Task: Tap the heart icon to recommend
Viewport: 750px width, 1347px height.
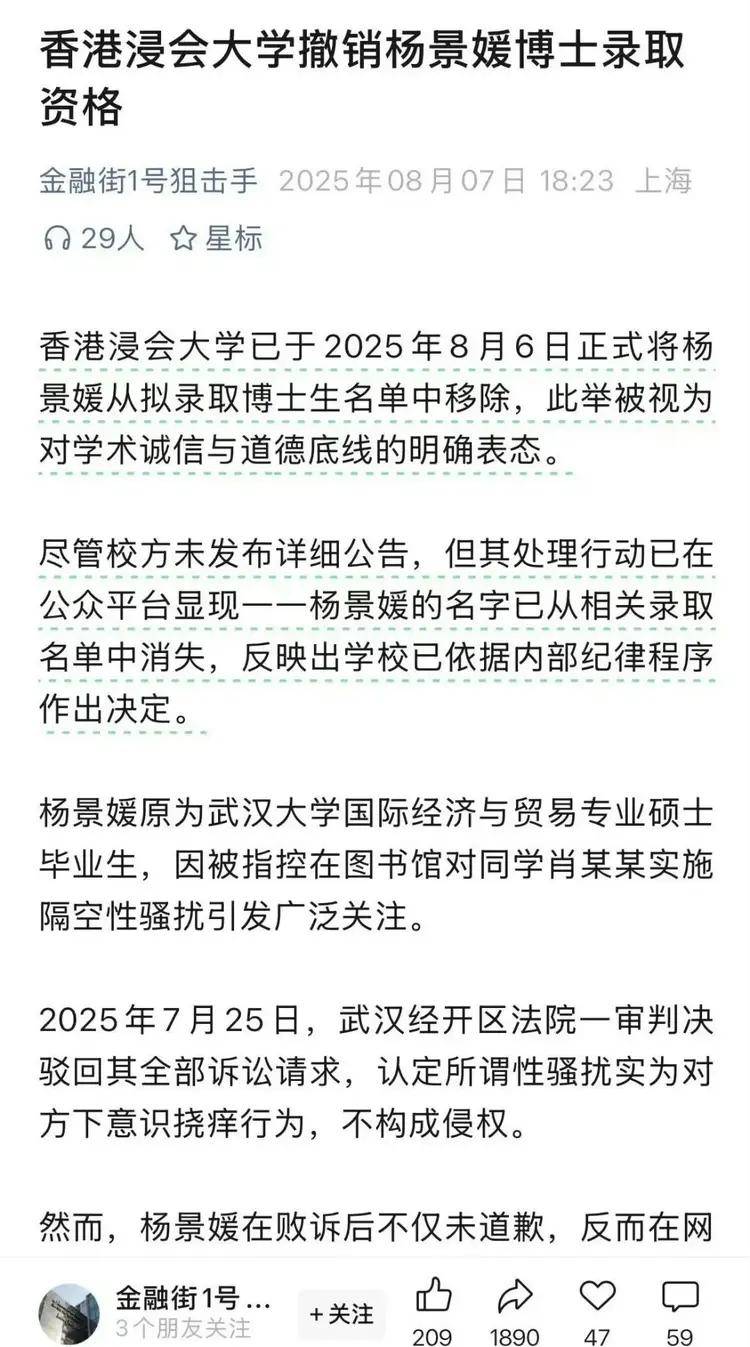Action: point(598,1296)
